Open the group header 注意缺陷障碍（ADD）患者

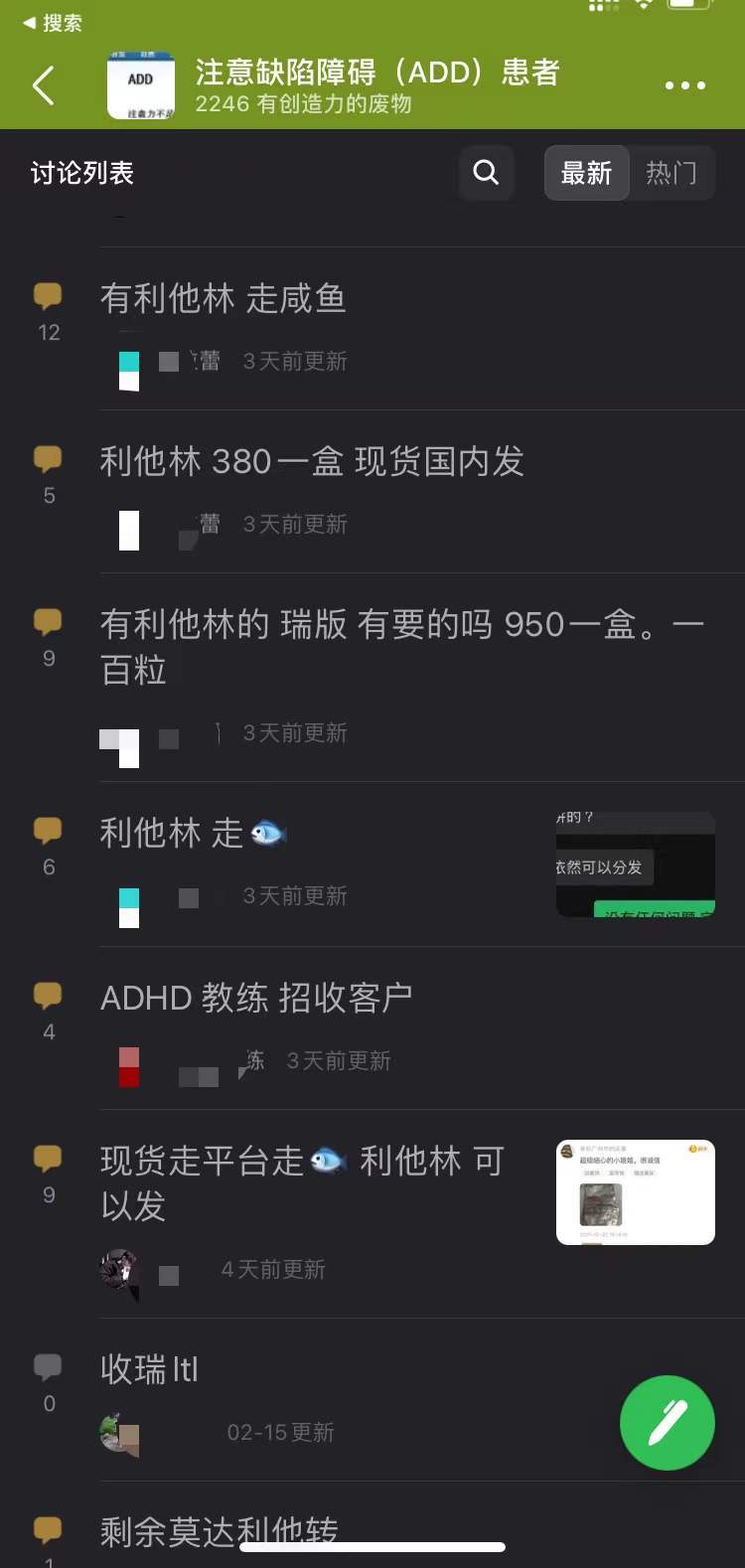tap(375, 73)
